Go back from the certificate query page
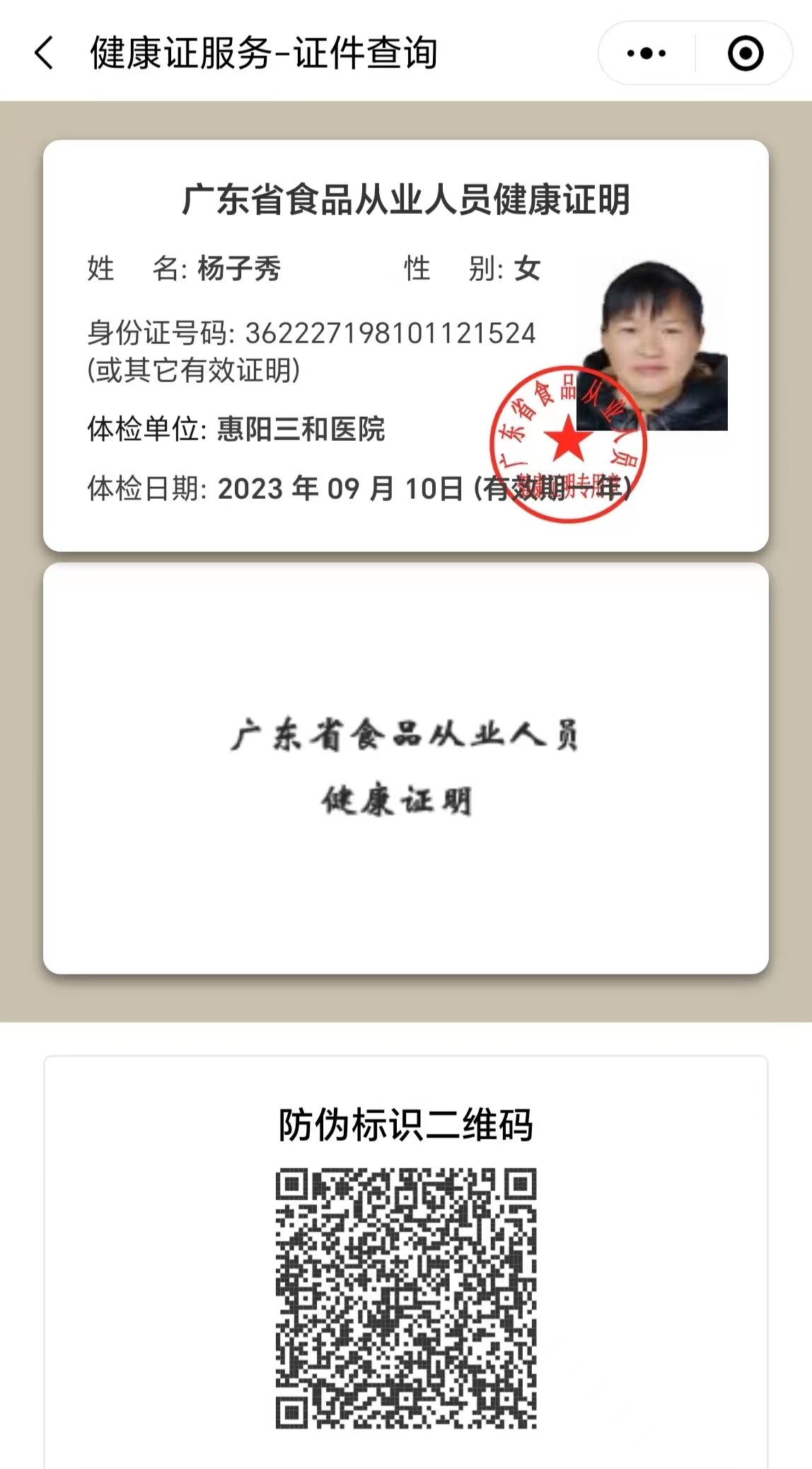This screenshot has width=812, height=1469. coord(44,53)
